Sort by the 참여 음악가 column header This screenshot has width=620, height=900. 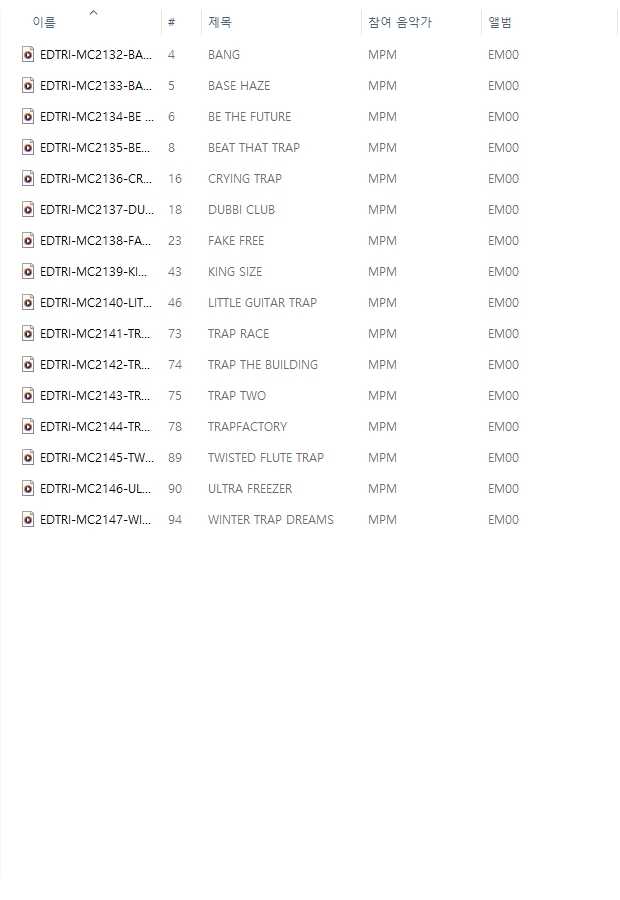click(400, 22)
